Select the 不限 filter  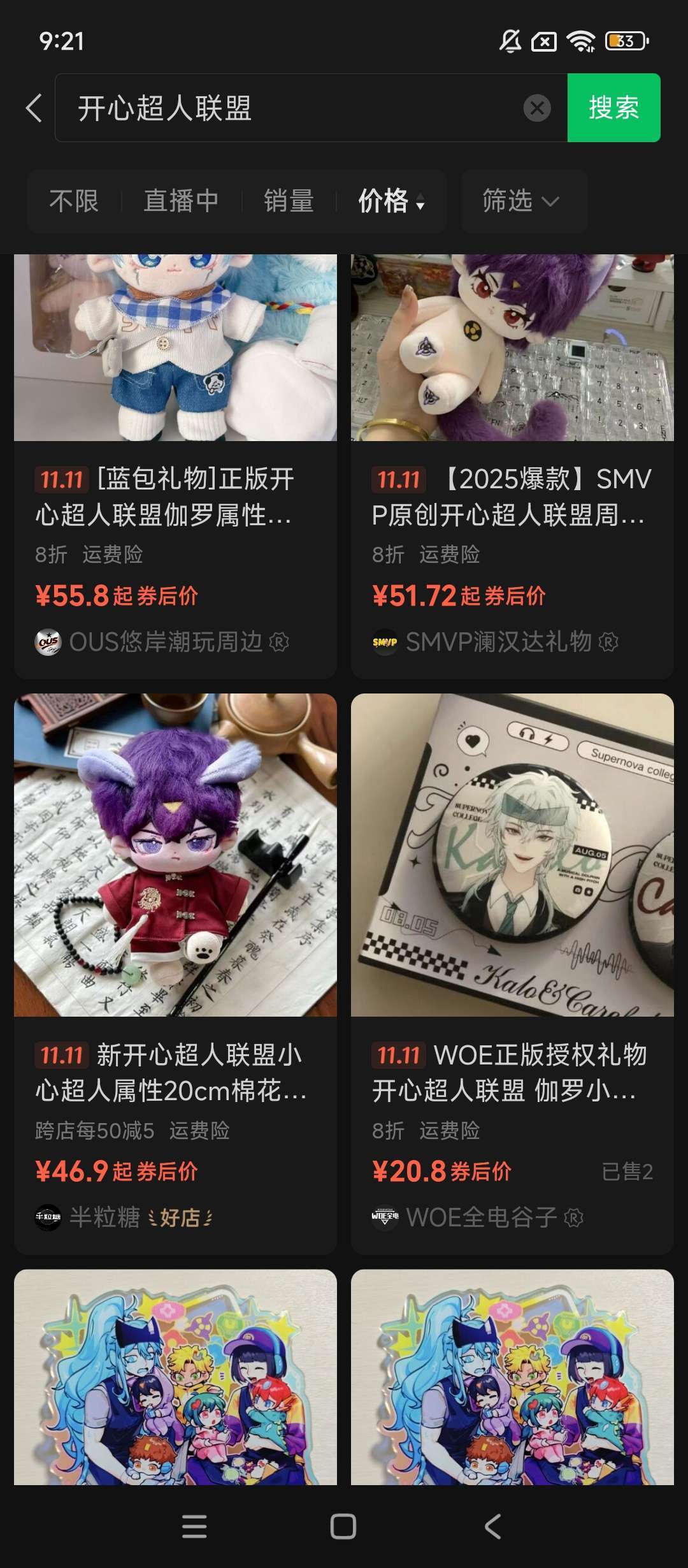[x=74, y=201]
